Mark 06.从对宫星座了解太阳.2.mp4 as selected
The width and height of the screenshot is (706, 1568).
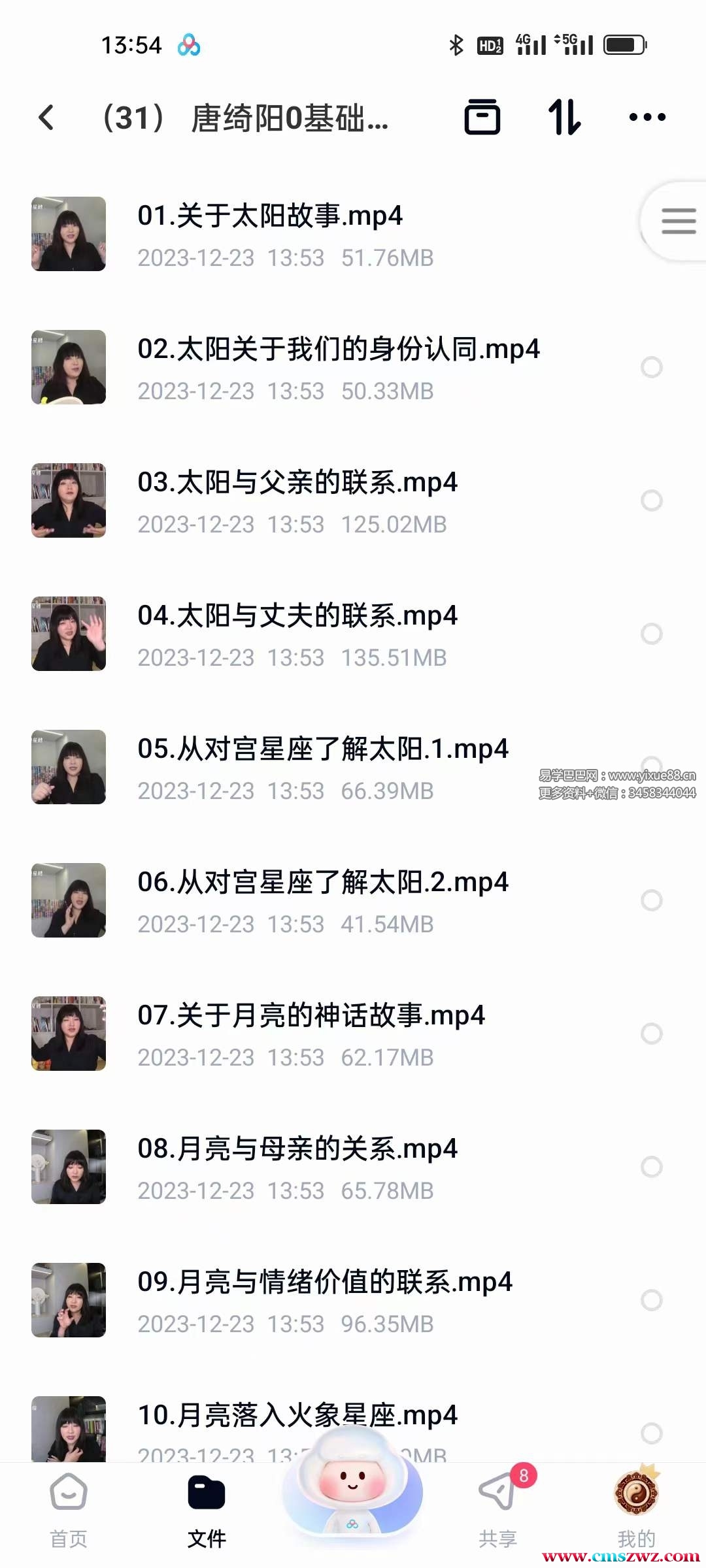click(651, 900)
